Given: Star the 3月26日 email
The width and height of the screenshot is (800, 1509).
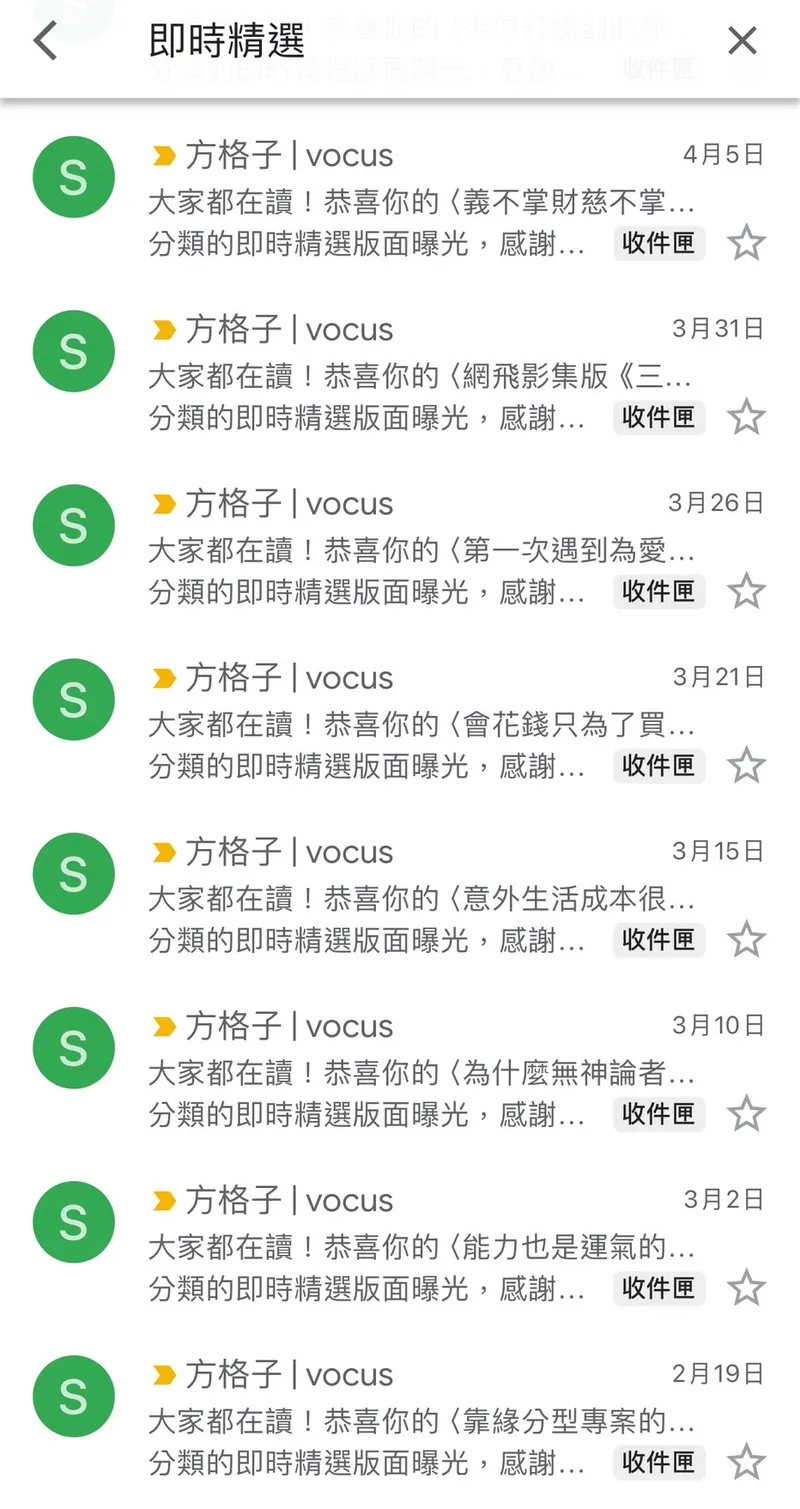Looking at the screenshot, I should [746, 590].
